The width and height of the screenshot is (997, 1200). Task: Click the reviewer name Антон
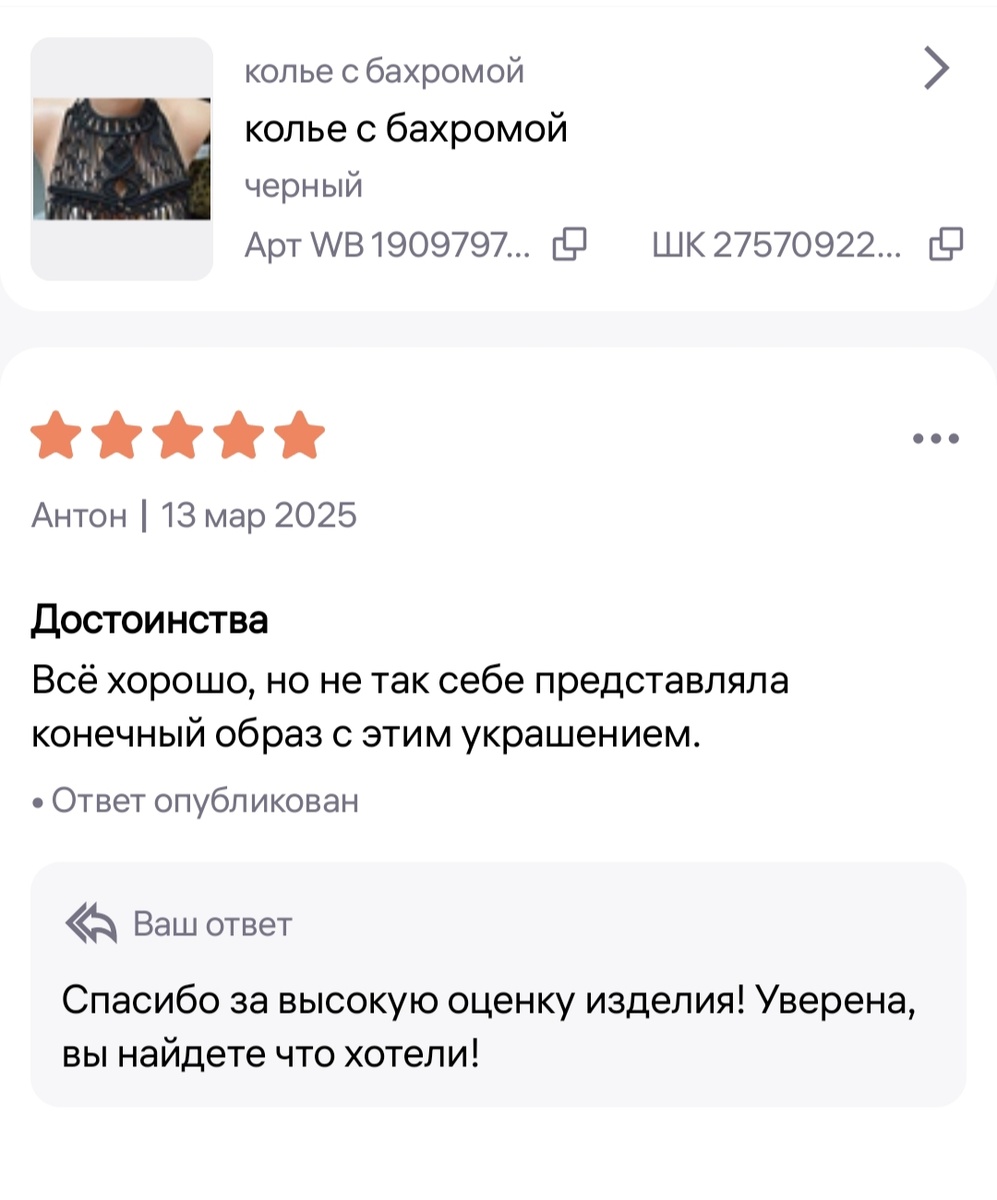coord(79,515)
